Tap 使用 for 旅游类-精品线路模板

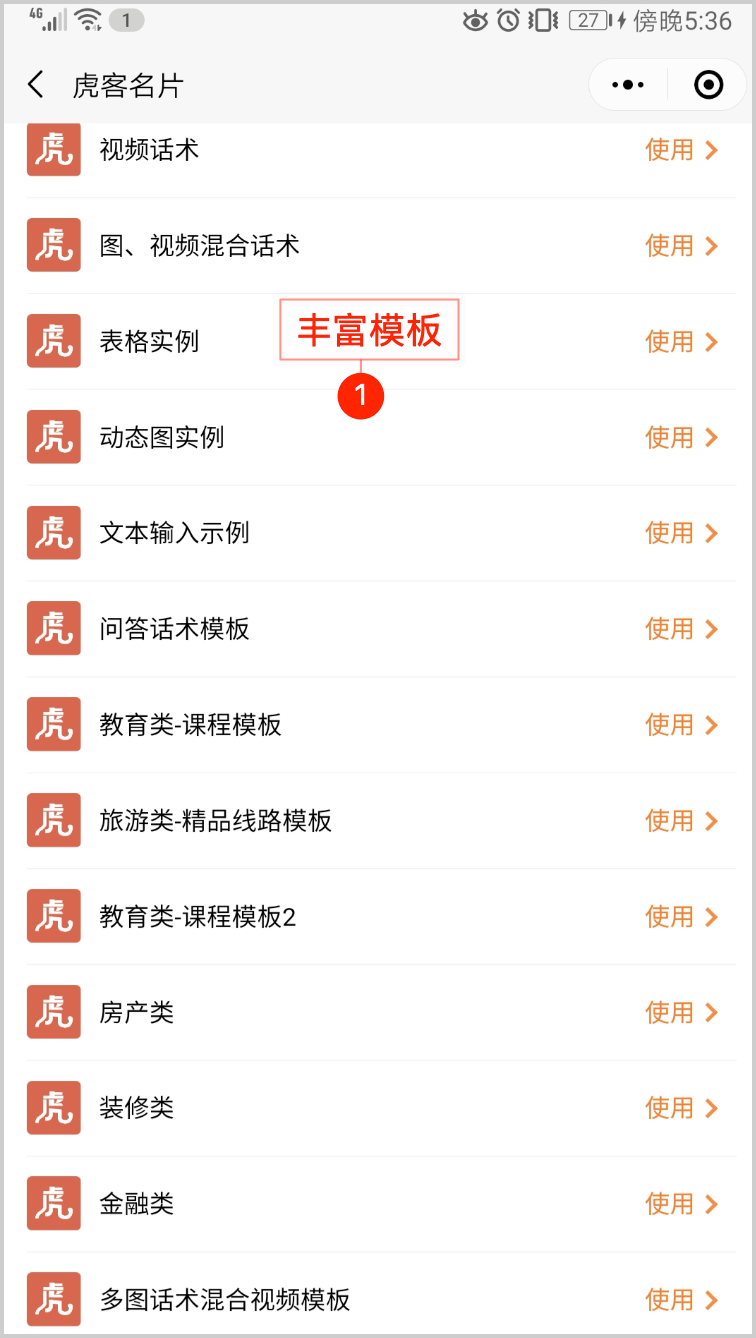pyautogui.click(x=681, y=821)
